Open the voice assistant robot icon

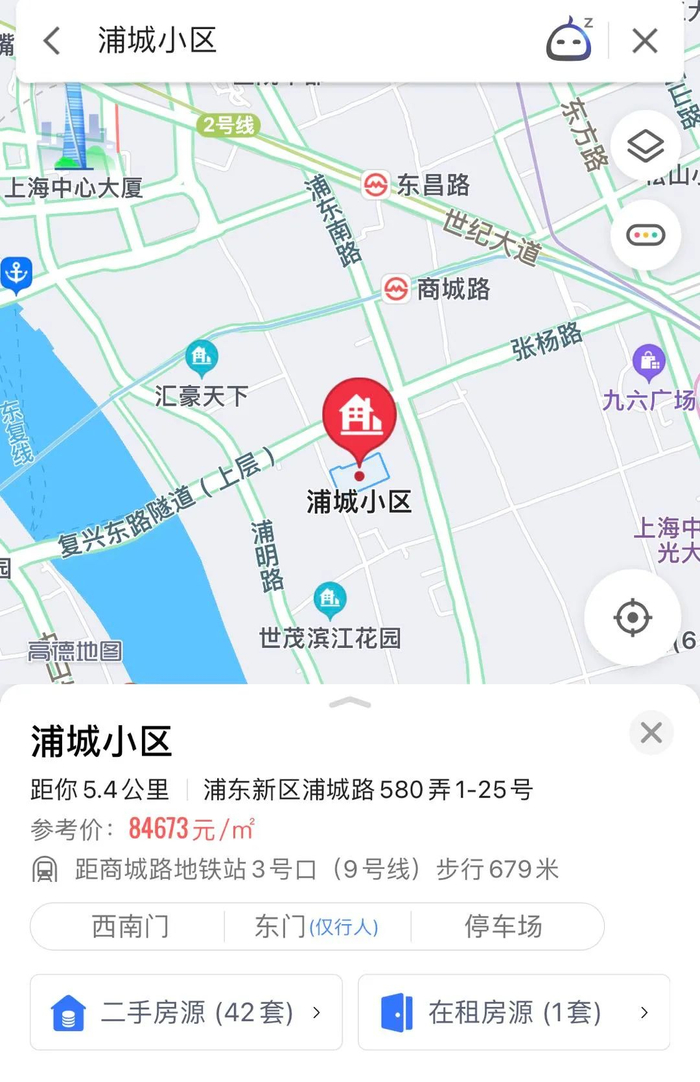click(x=569, y=40)
